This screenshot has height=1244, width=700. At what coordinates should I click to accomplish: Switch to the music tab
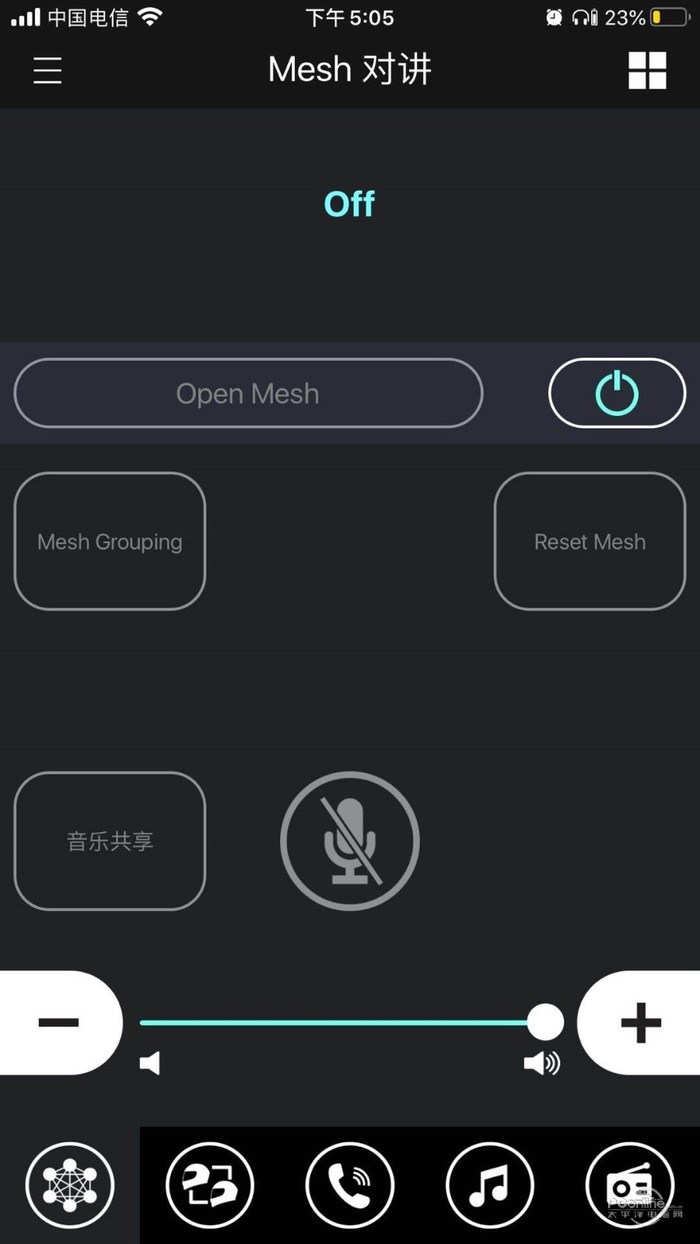coord(490,1186)
